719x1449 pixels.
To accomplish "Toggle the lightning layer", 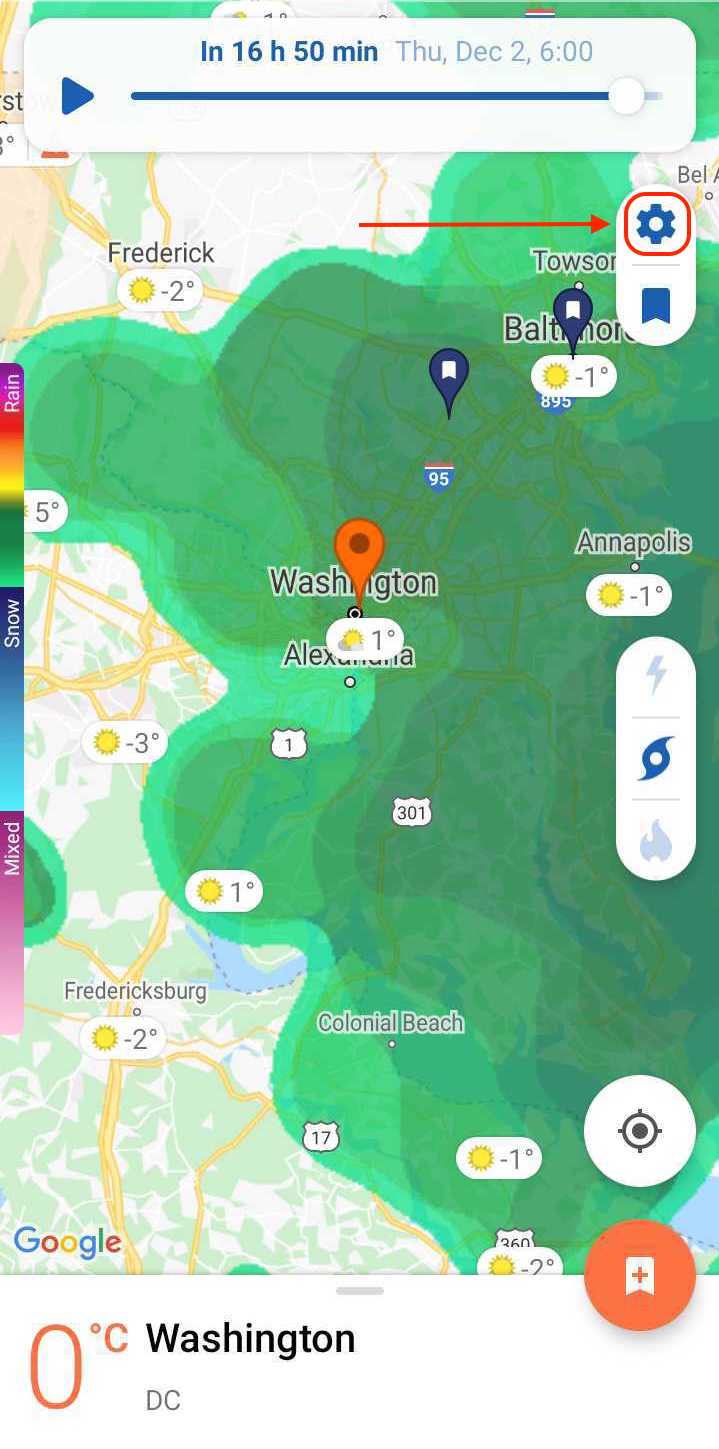I will click(656, 677).
